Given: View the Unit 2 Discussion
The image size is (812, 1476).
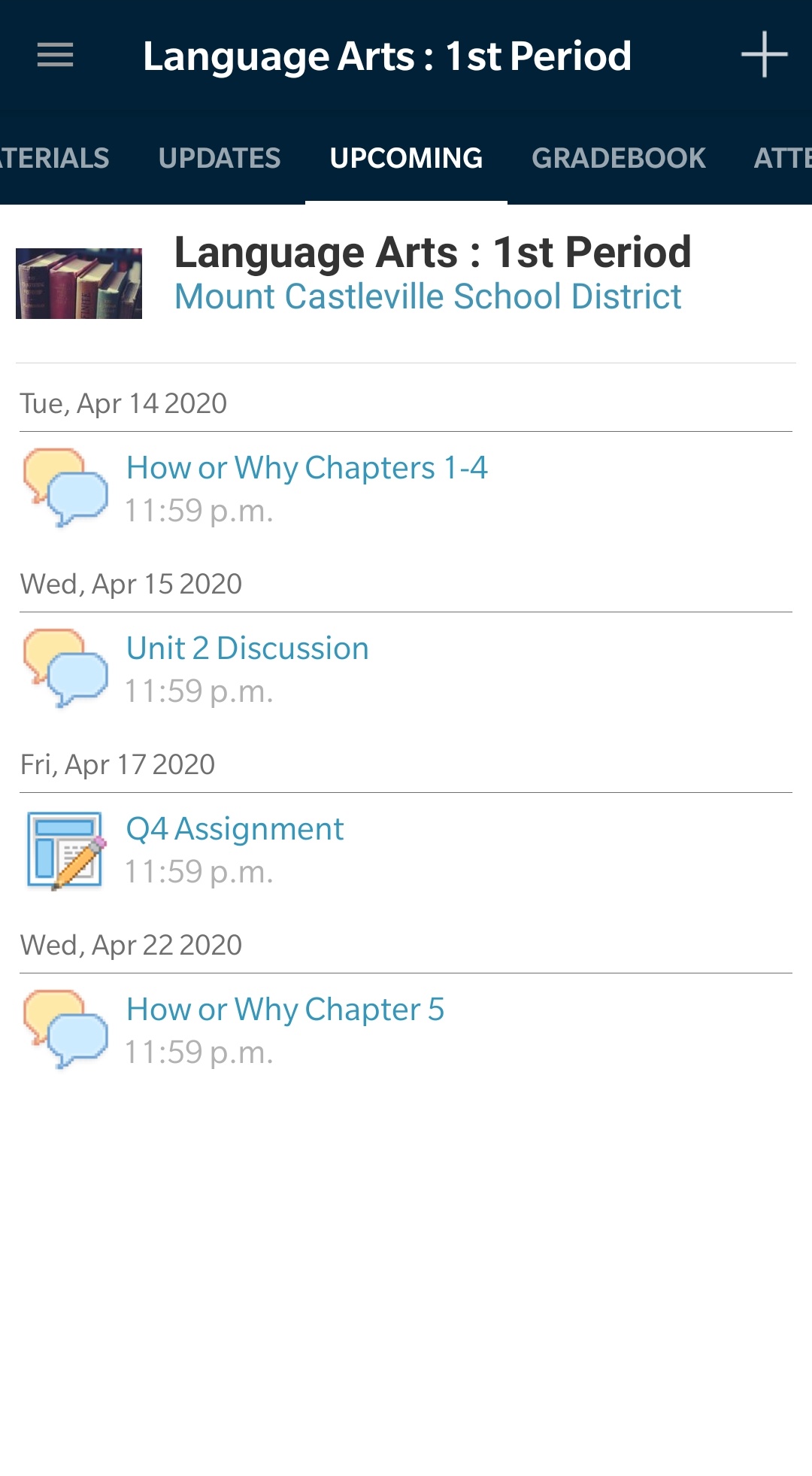Looking at the screenshot, I should coord(247,648).
